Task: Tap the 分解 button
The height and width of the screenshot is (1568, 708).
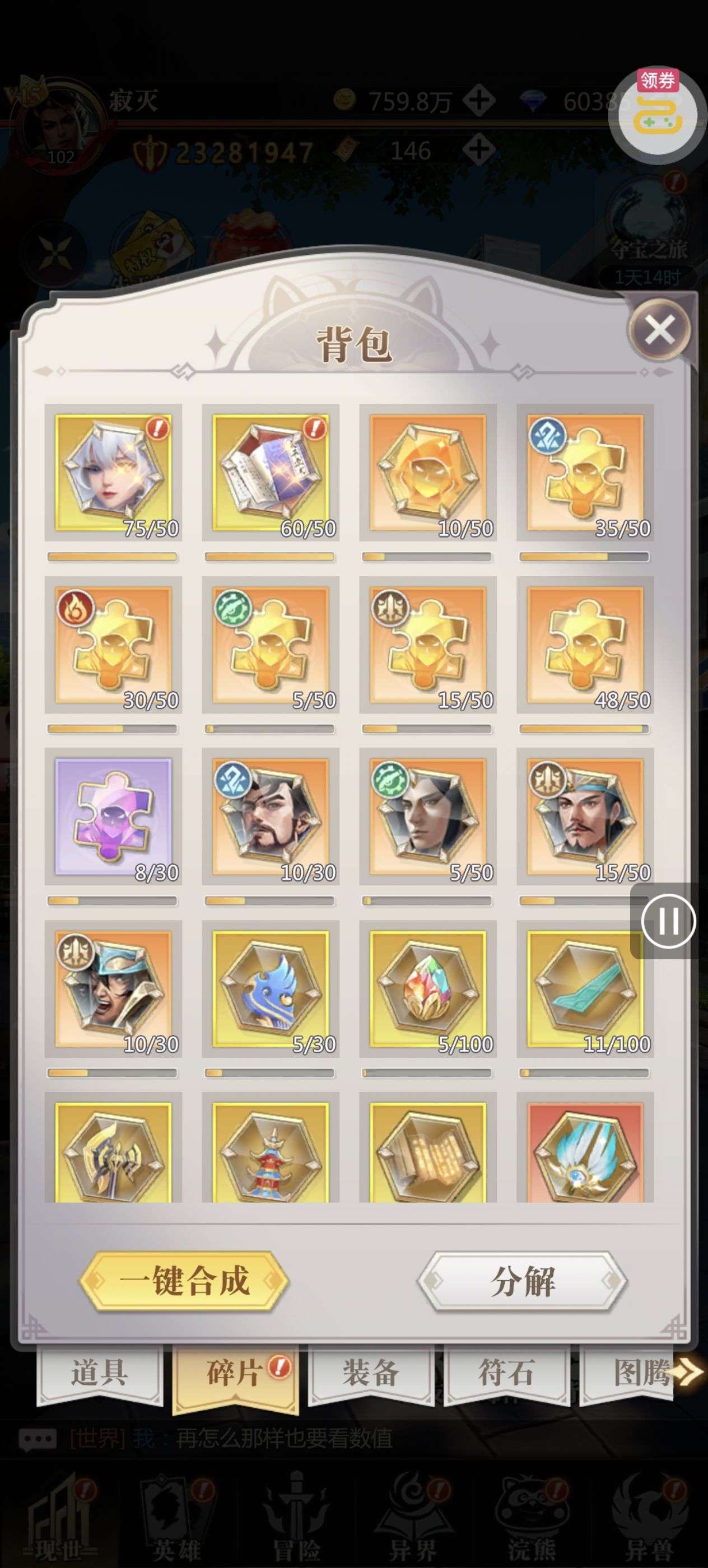Action: pyautogui.click(x=523, y=1281)
